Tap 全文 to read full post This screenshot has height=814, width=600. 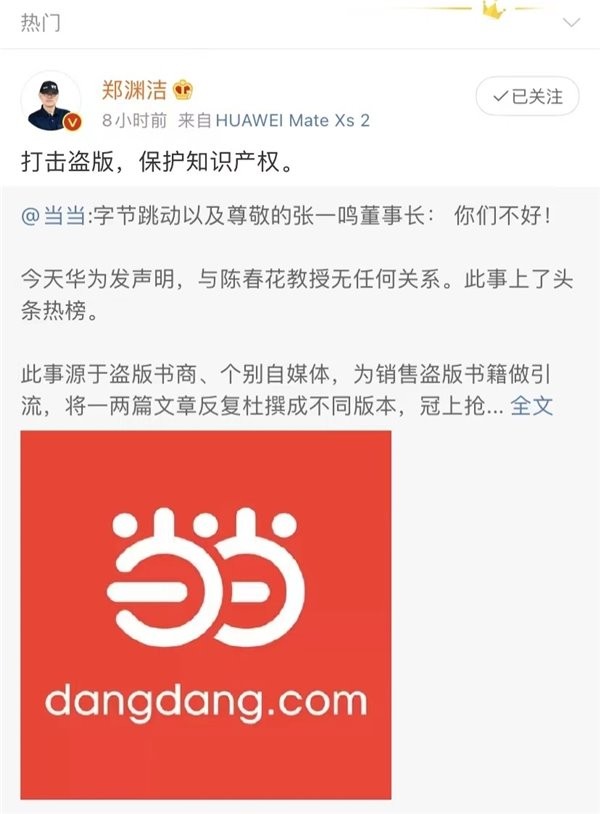[531, 405]
